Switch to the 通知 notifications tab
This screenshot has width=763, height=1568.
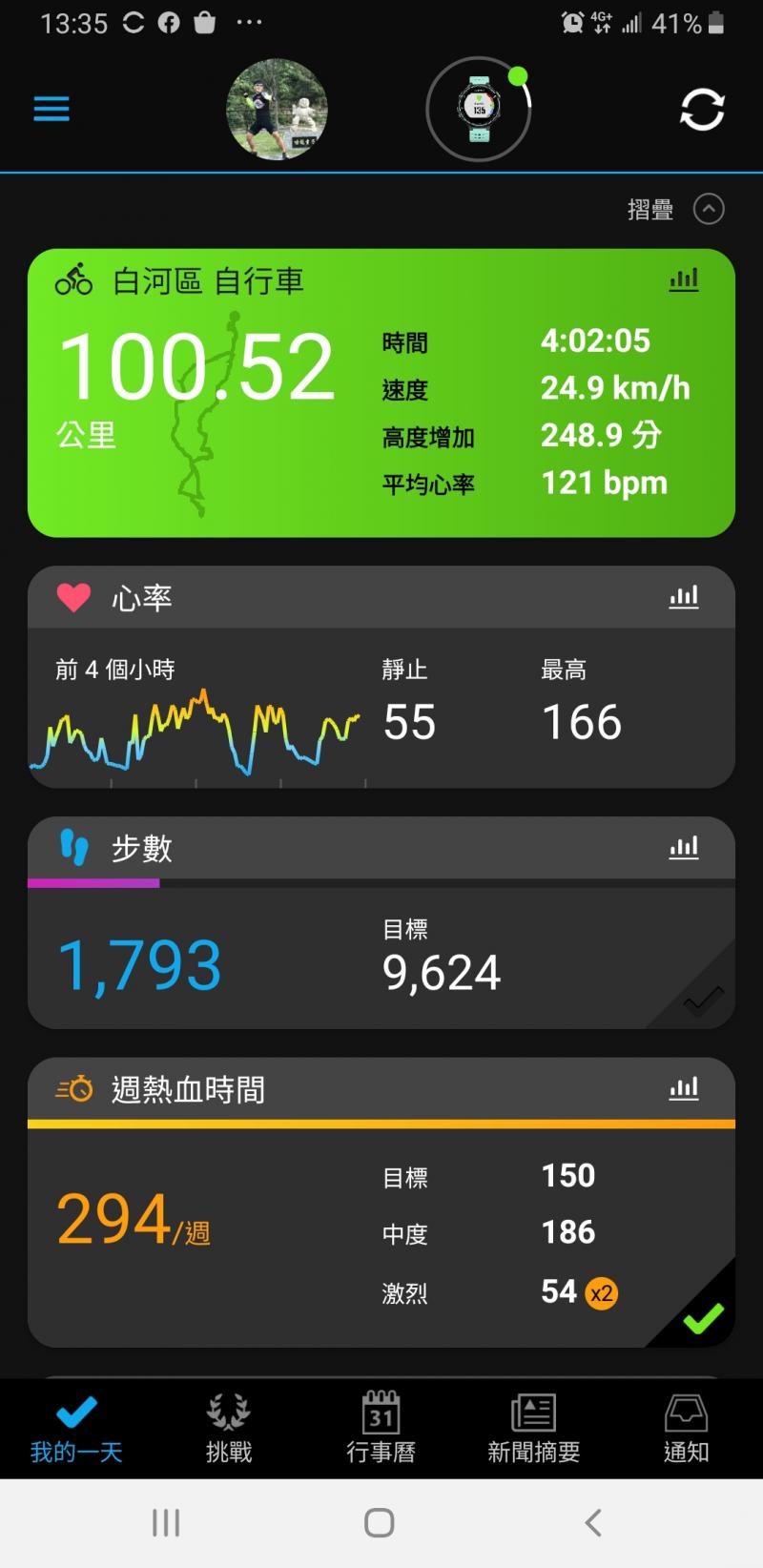click(x=687, y=1429)
